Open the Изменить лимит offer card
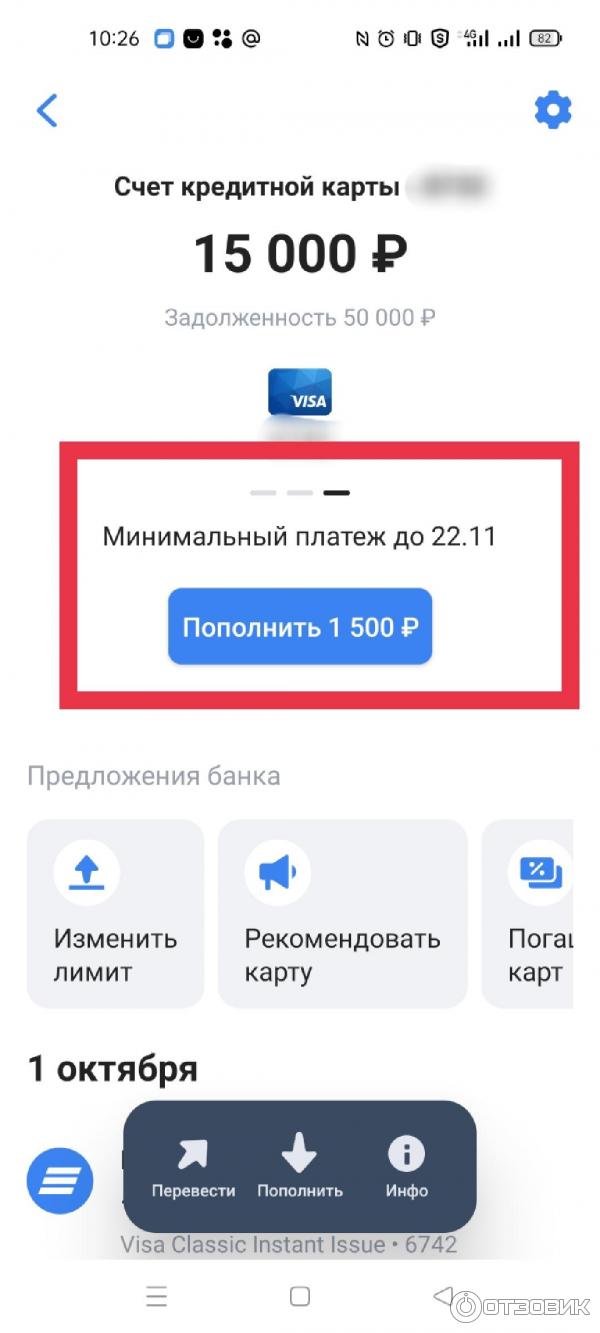This screenshot has width=600, height=1333. pyautogui.click(x=115, y=913)
